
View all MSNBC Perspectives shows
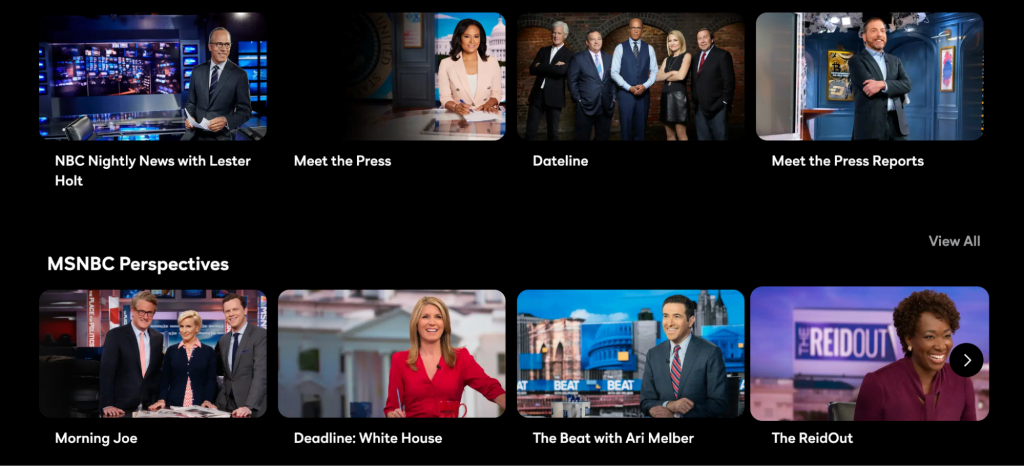[954, 241]
